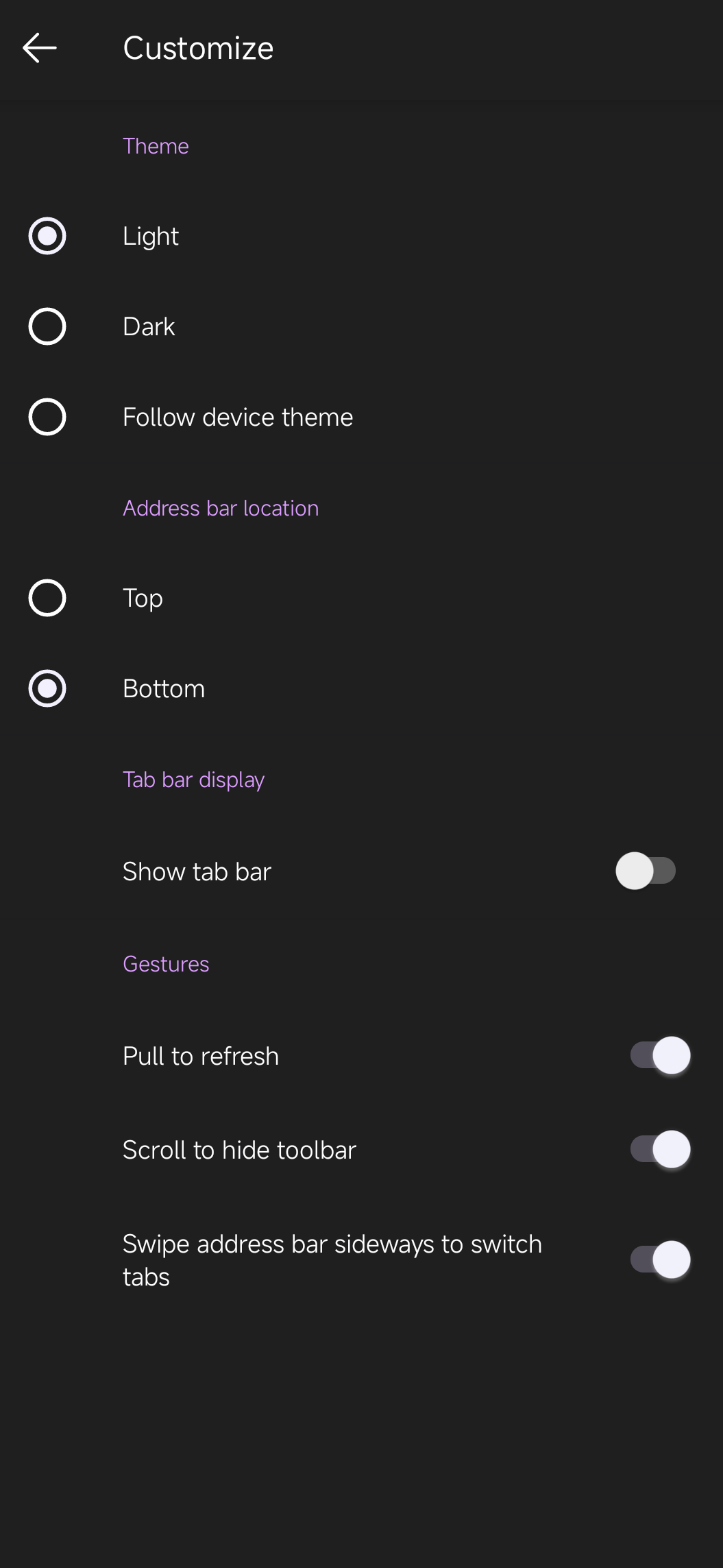Toggle Swipe address bar sideways to switch tabs

[x=659, y=1259]
